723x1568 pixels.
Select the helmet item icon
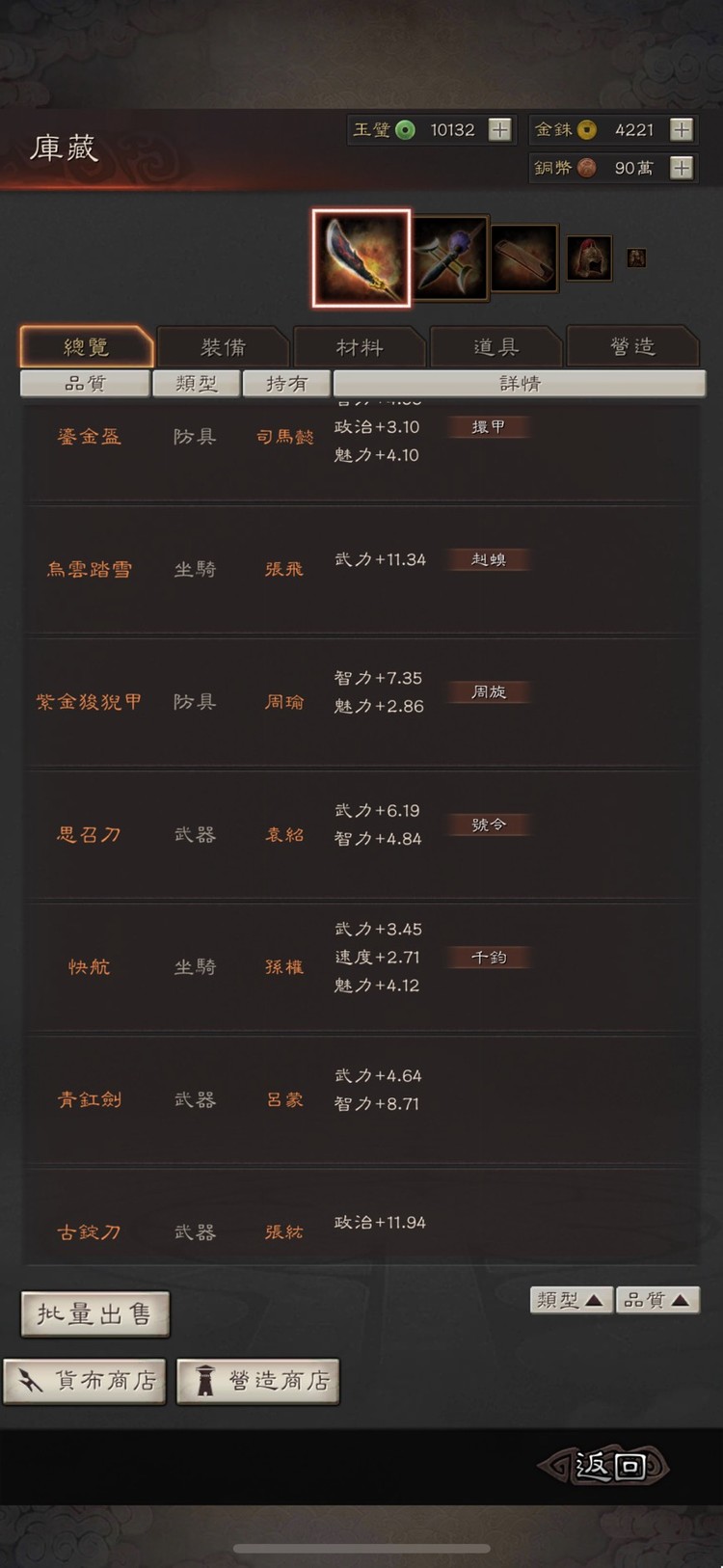pos(588,257)
